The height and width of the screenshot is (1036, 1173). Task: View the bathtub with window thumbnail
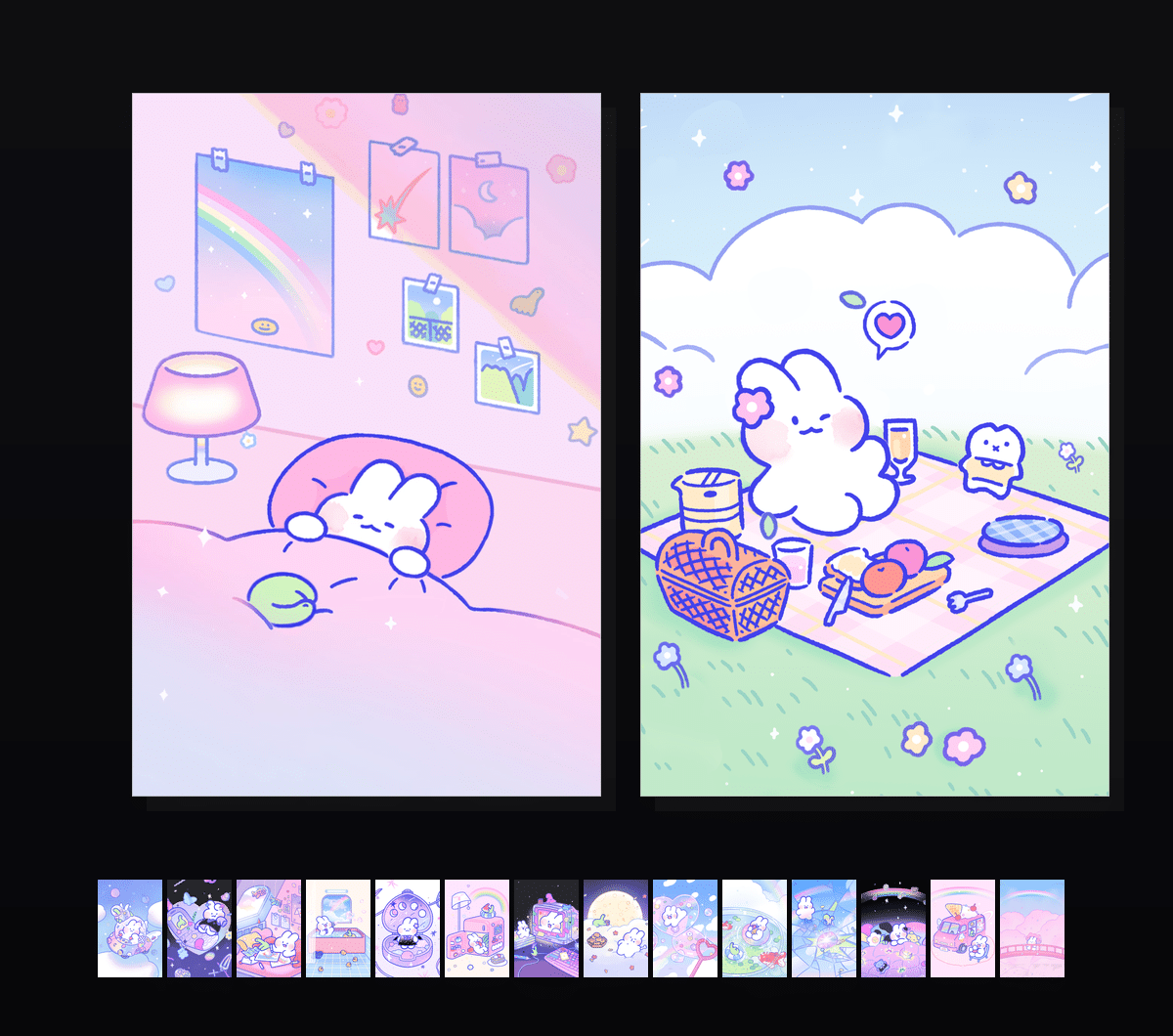click(338, 928)
